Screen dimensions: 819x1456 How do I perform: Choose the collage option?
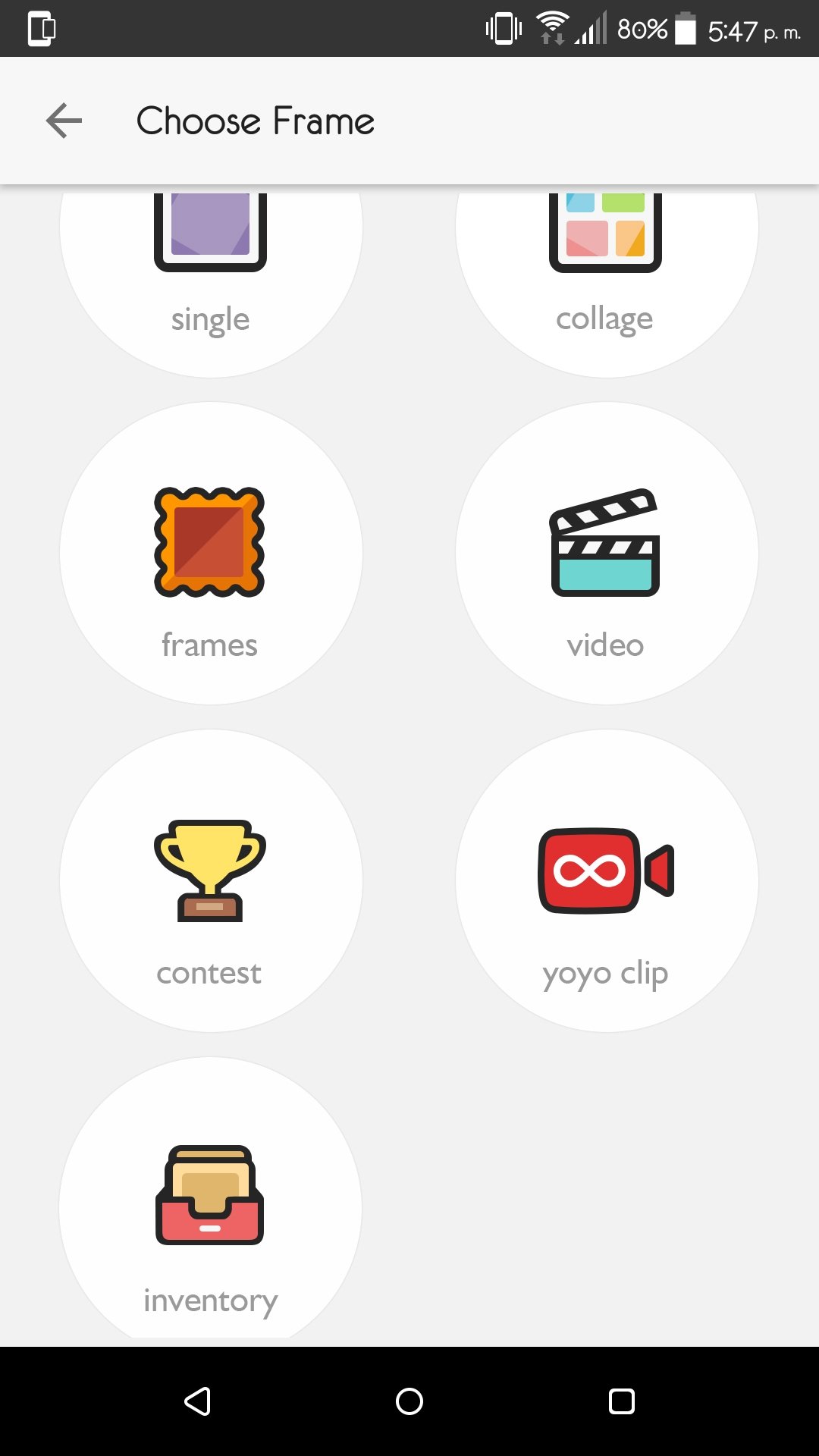pyautogui.click(x=607, y=281)
